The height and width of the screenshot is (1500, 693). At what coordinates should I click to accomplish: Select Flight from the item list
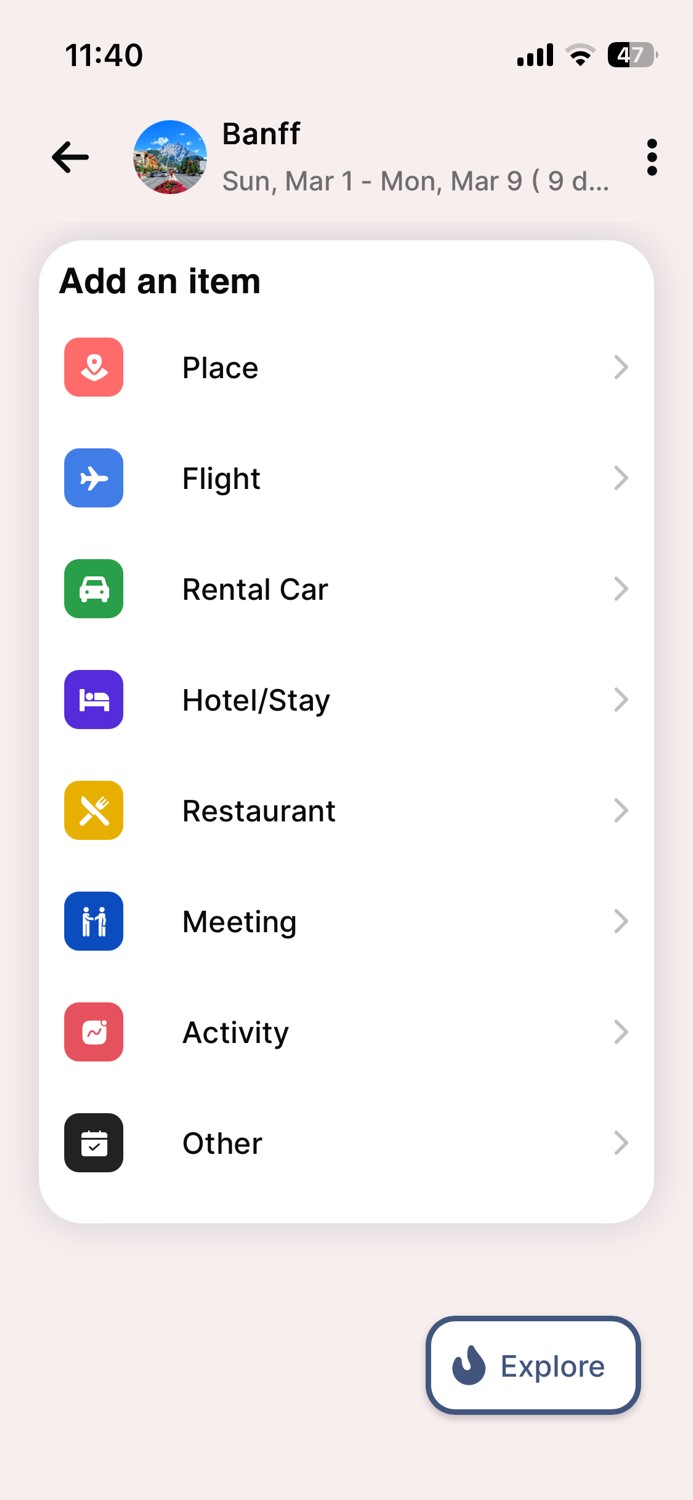pyautogui.click(x=346, y=479)
